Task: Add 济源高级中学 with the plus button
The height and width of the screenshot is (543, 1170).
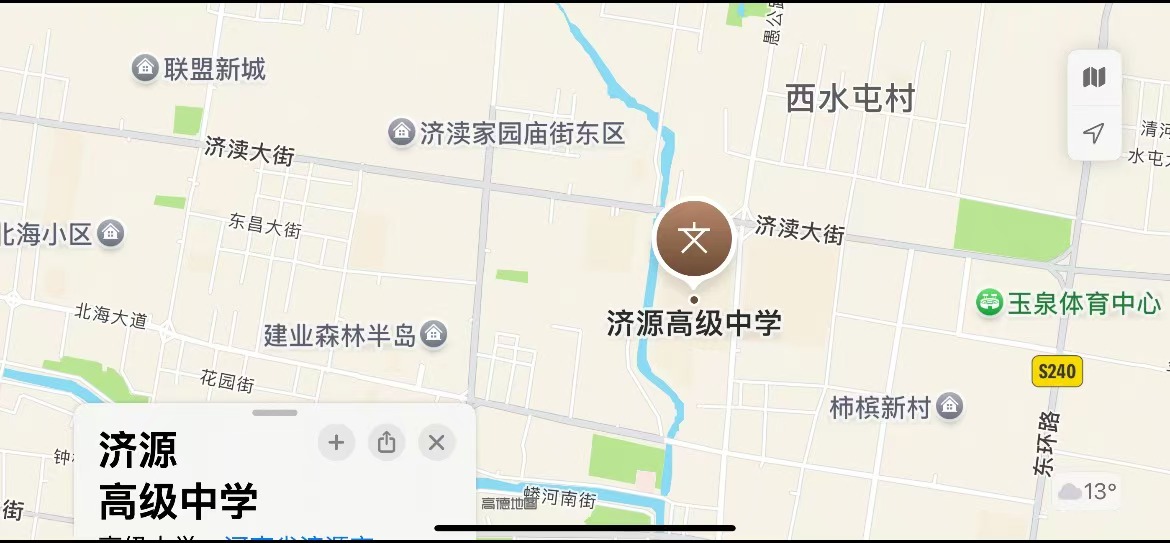Action: (x=337, y=442)
